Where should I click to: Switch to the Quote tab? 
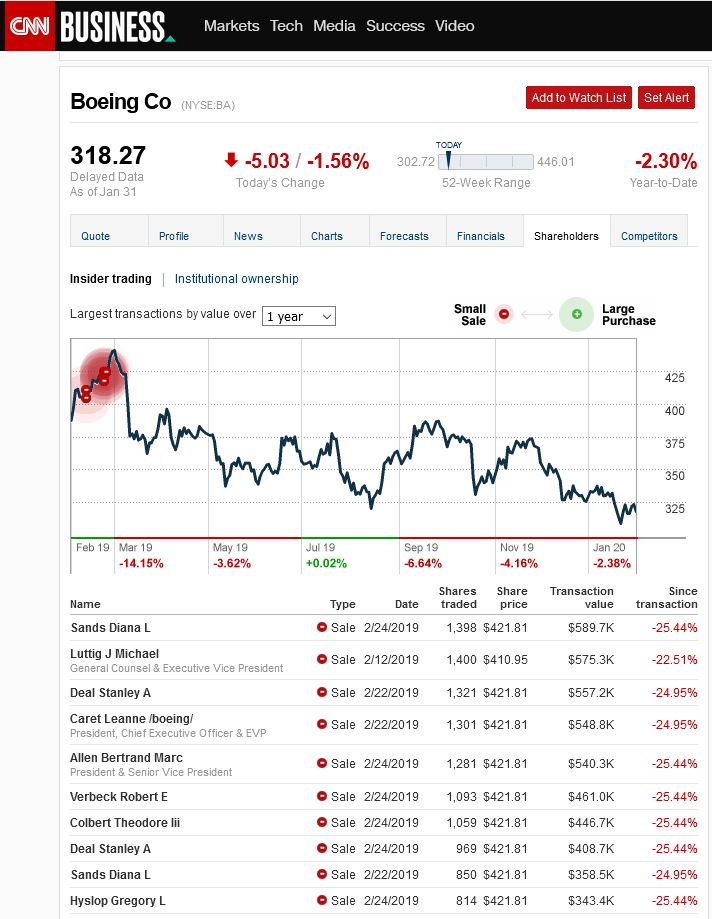[96, 236]
